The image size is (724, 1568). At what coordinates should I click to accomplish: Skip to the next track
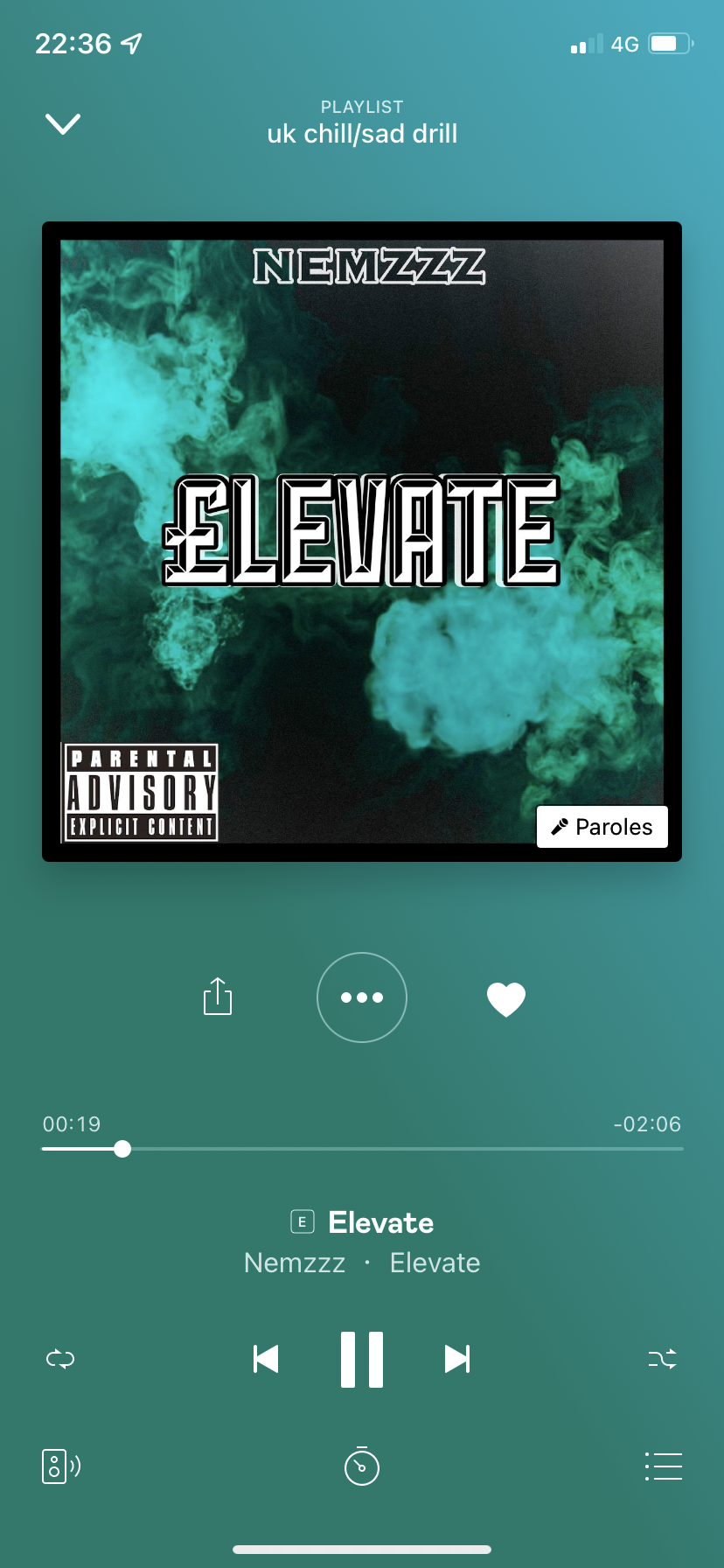457,1359
